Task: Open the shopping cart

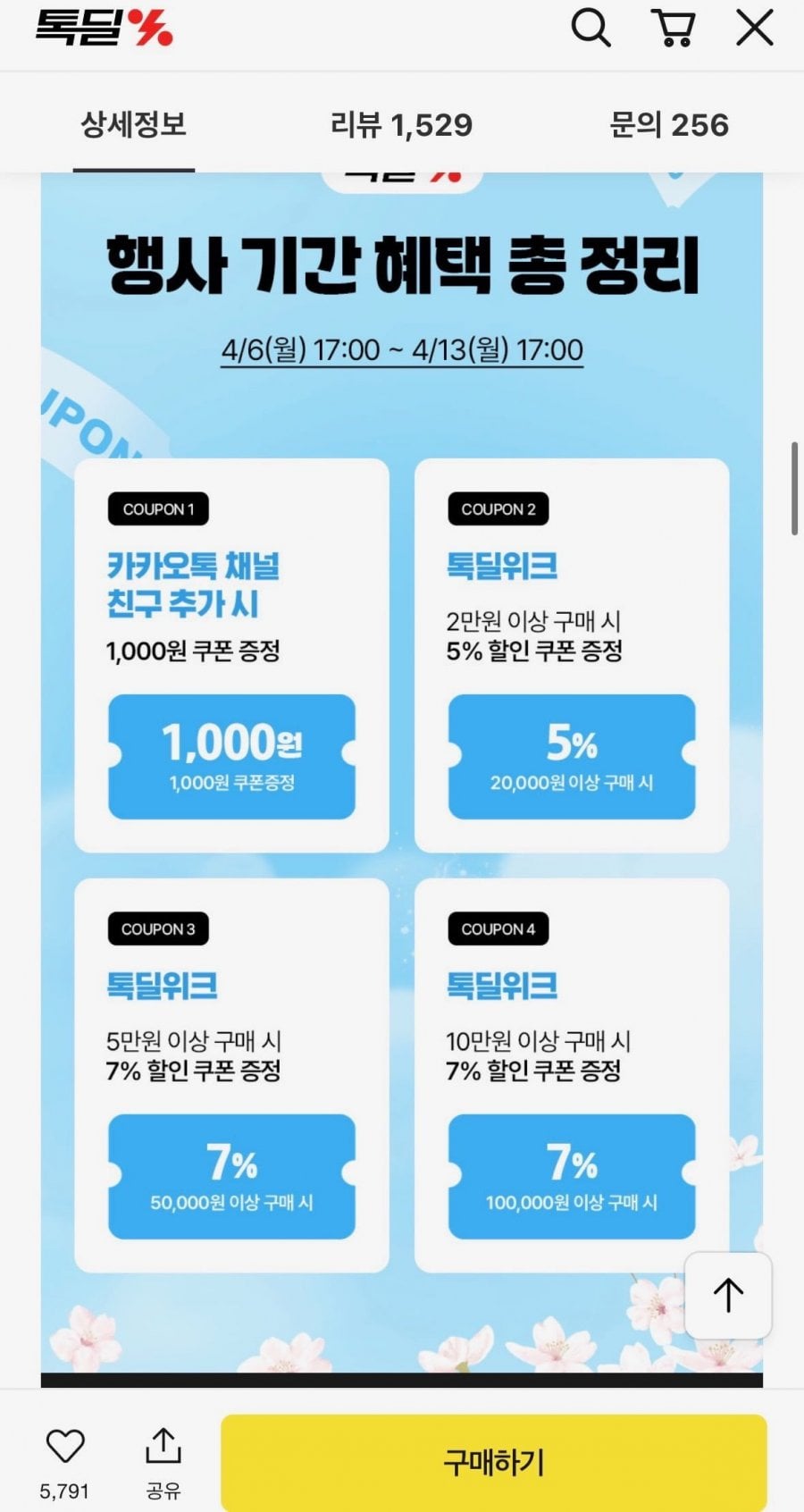Action: (674, 29)
